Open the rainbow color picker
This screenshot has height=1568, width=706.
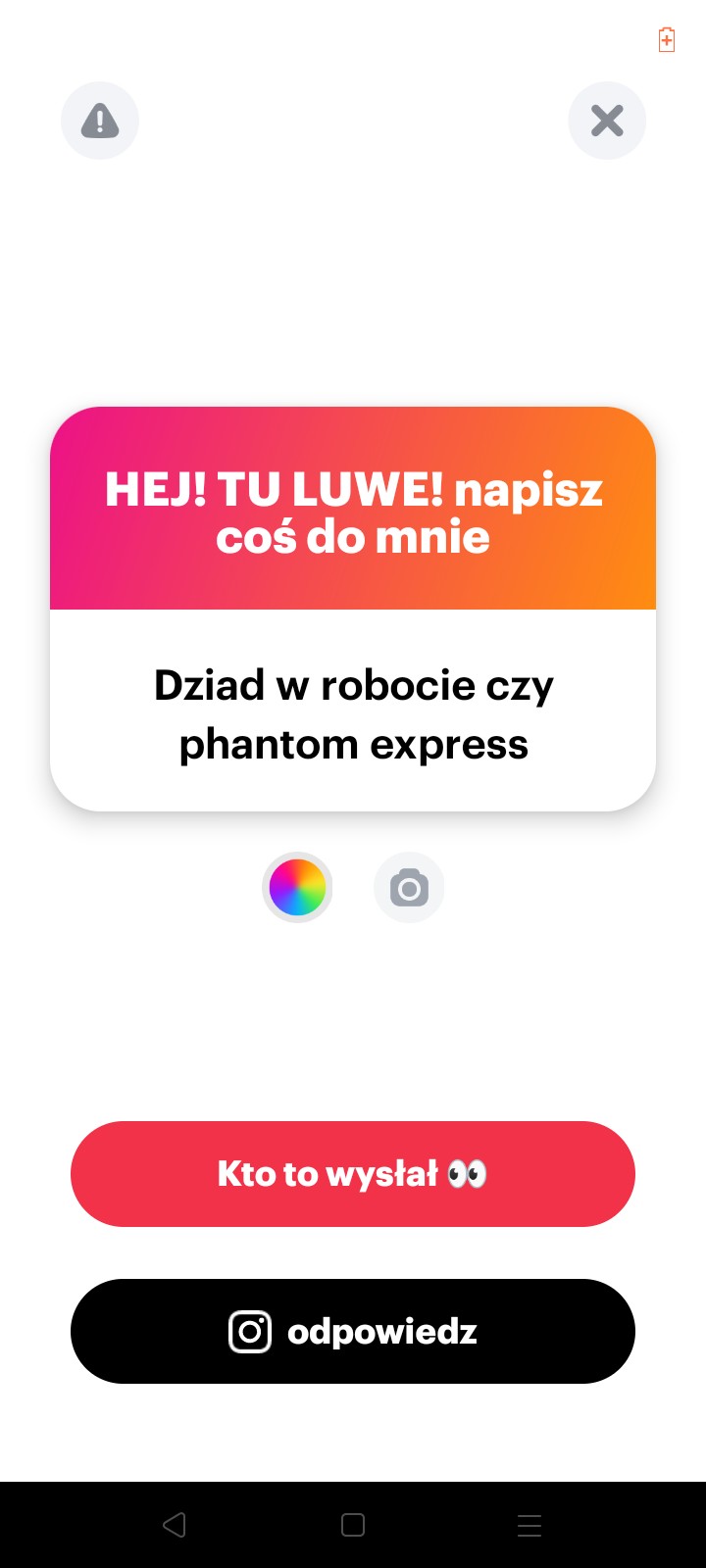[297, 887]
